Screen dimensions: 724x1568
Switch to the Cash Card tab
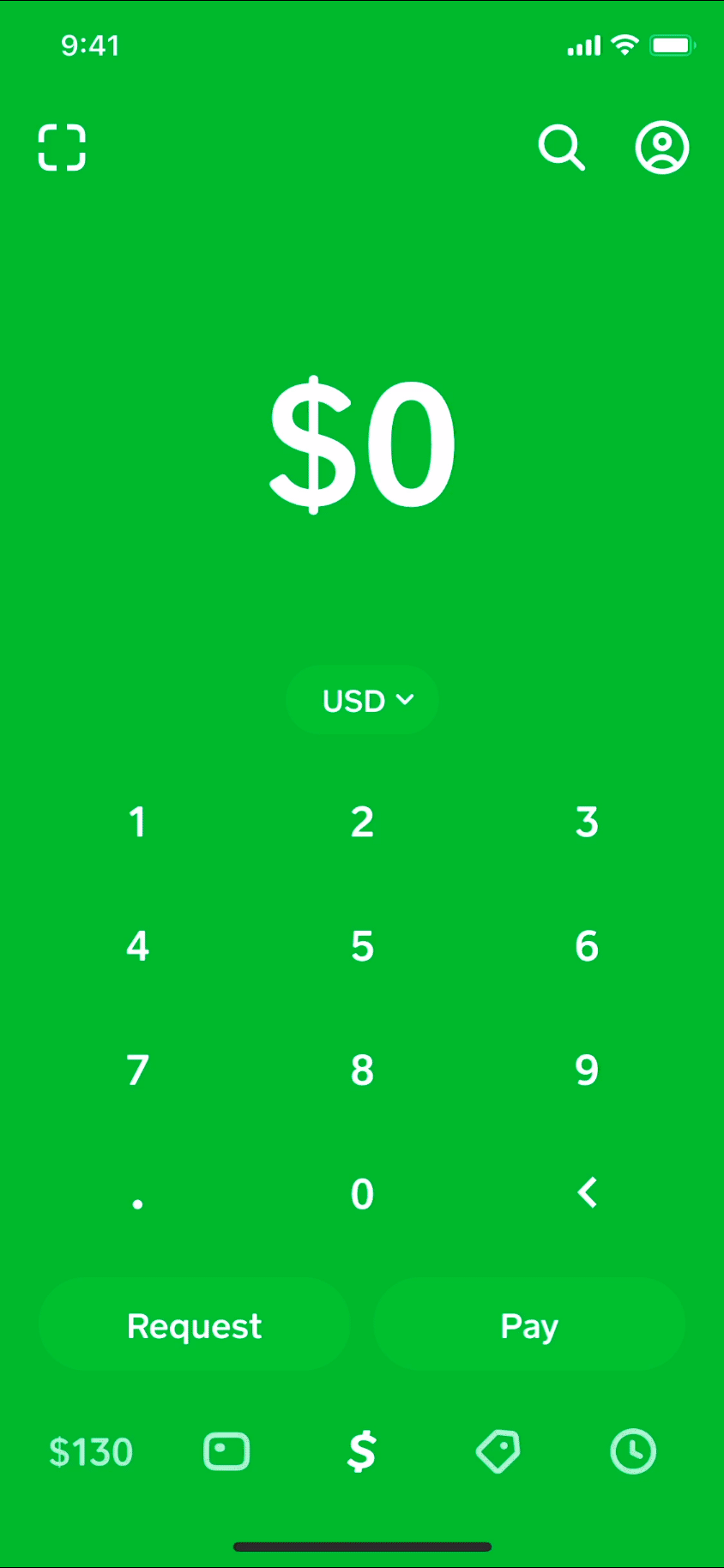(226, 1452)
